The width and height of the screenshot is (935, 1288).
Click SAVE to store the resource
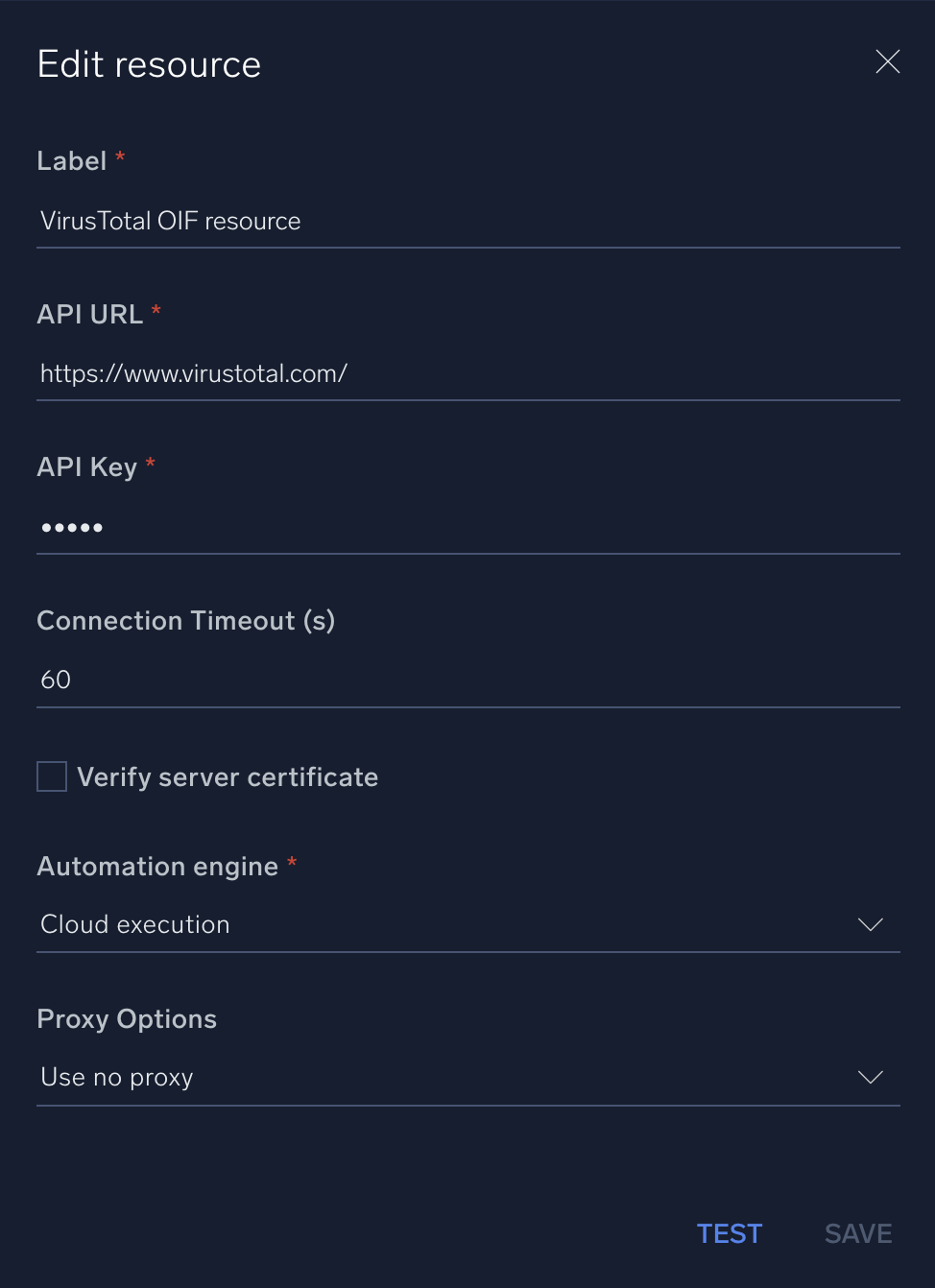tap(857, 1233)
